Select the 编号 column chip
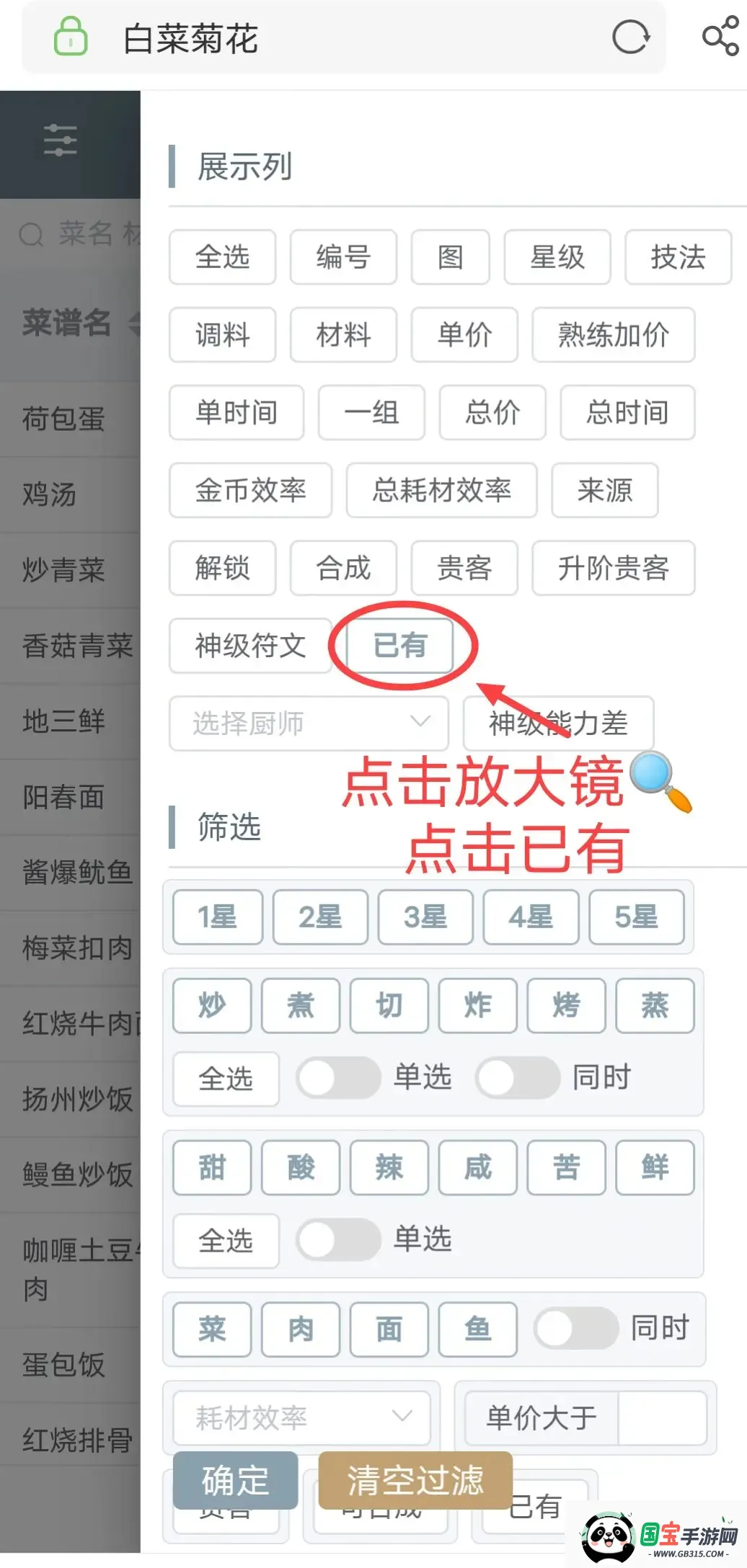Image resolution: width=747 pixels, height=1568 pixels. point(343,257)
